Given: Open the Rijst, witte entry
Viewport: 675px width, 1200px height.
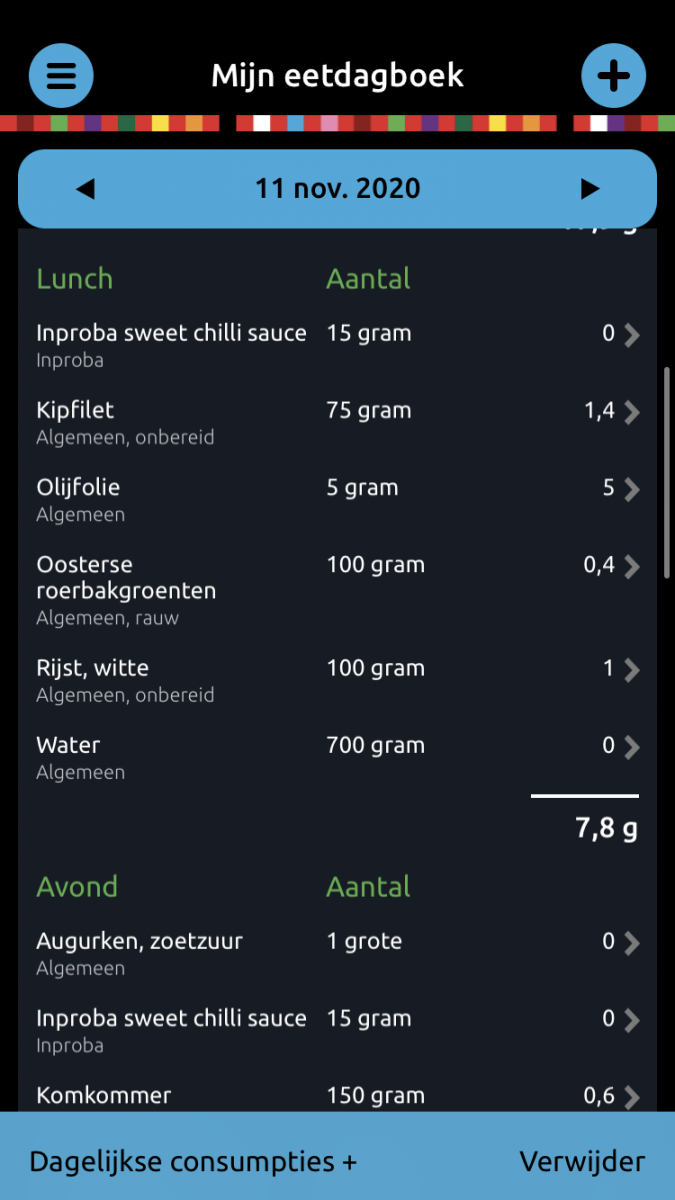Looking at the screenshot, I should coord(336,679).
